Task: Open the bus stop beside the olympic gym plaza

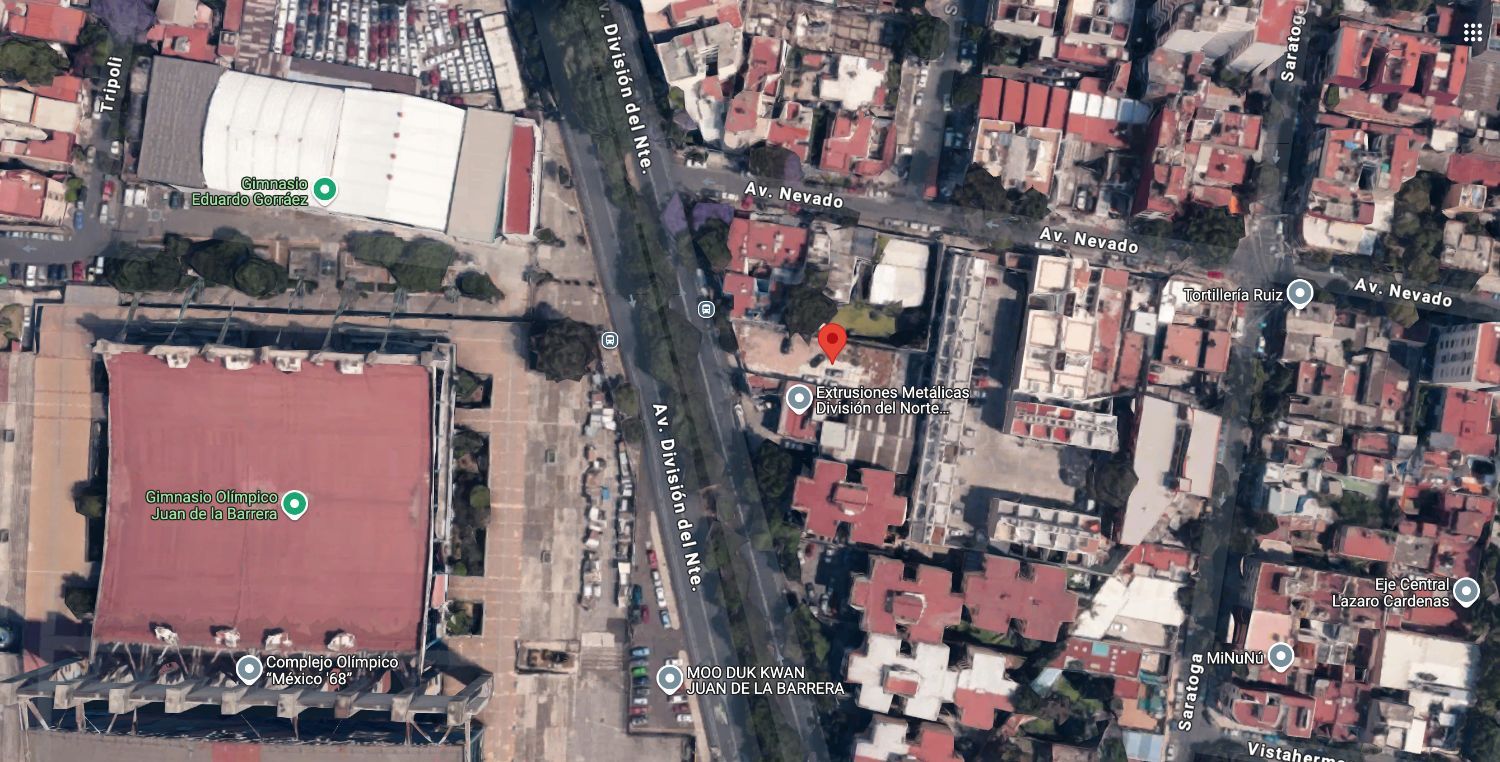Action: pos(610,339)
